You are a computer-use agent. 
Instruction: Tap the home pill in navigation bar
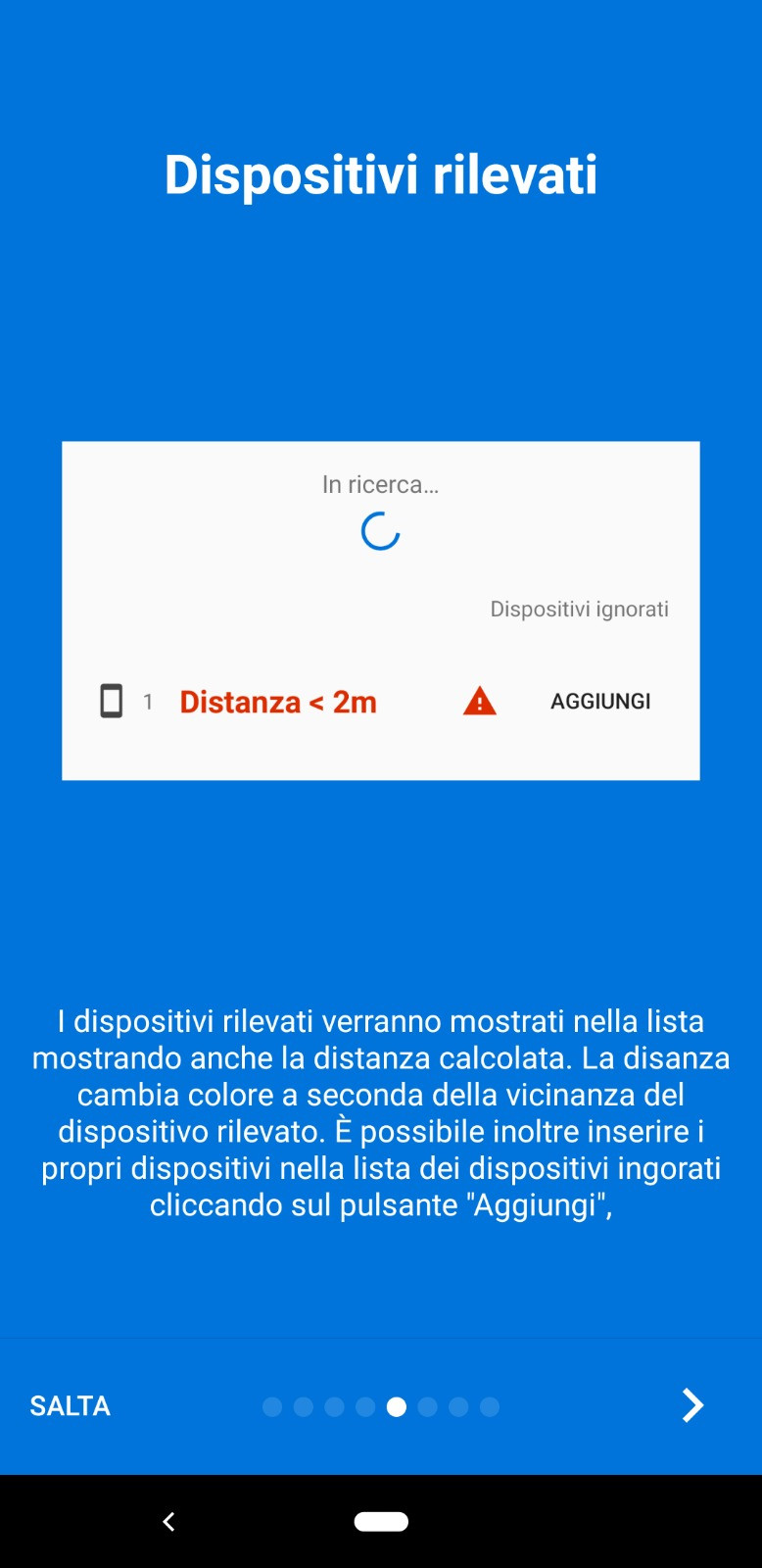[381, 1521]
